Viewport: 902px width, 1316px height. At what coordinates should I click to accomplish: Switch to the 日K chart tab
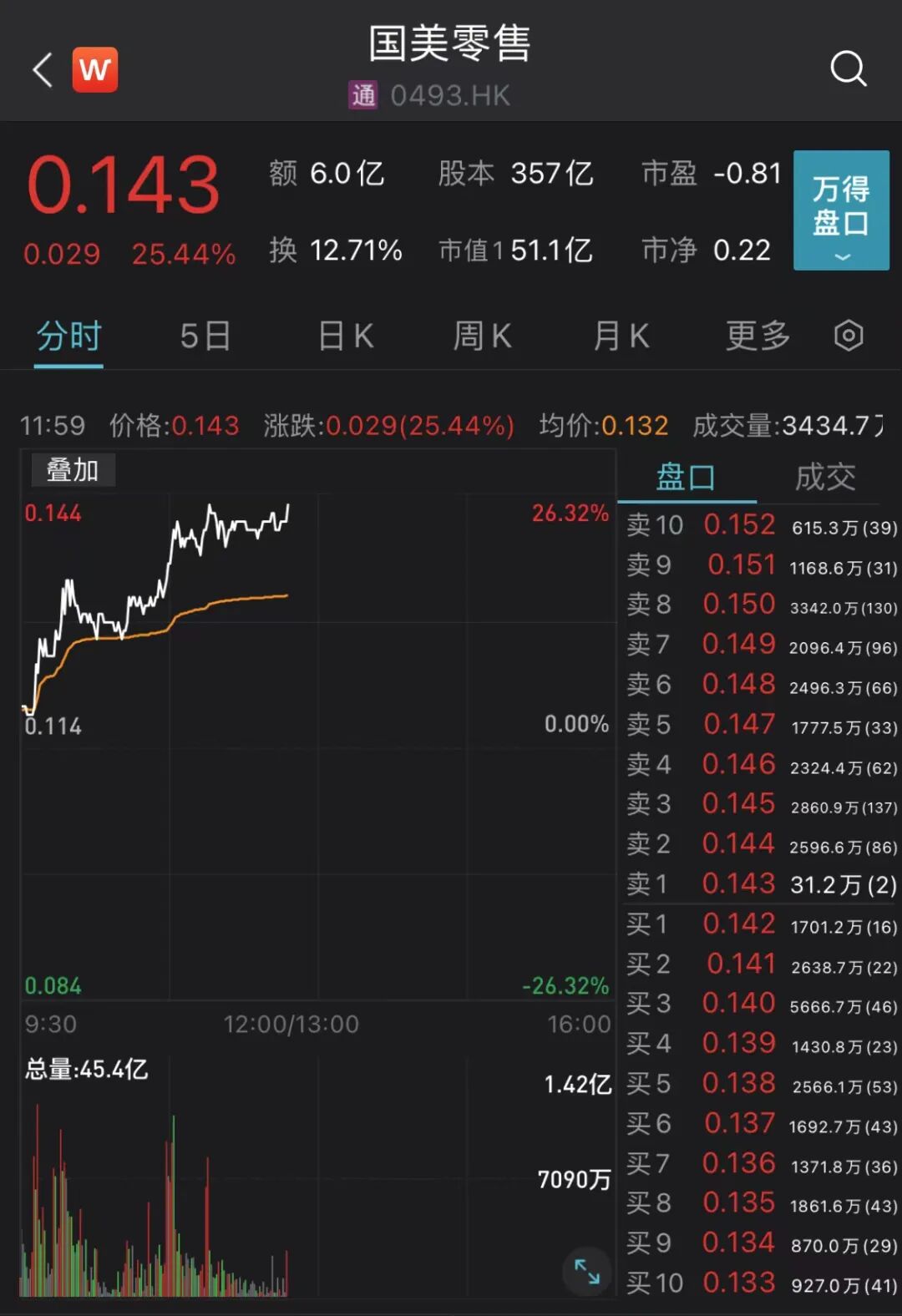click(x=346, y=336)
